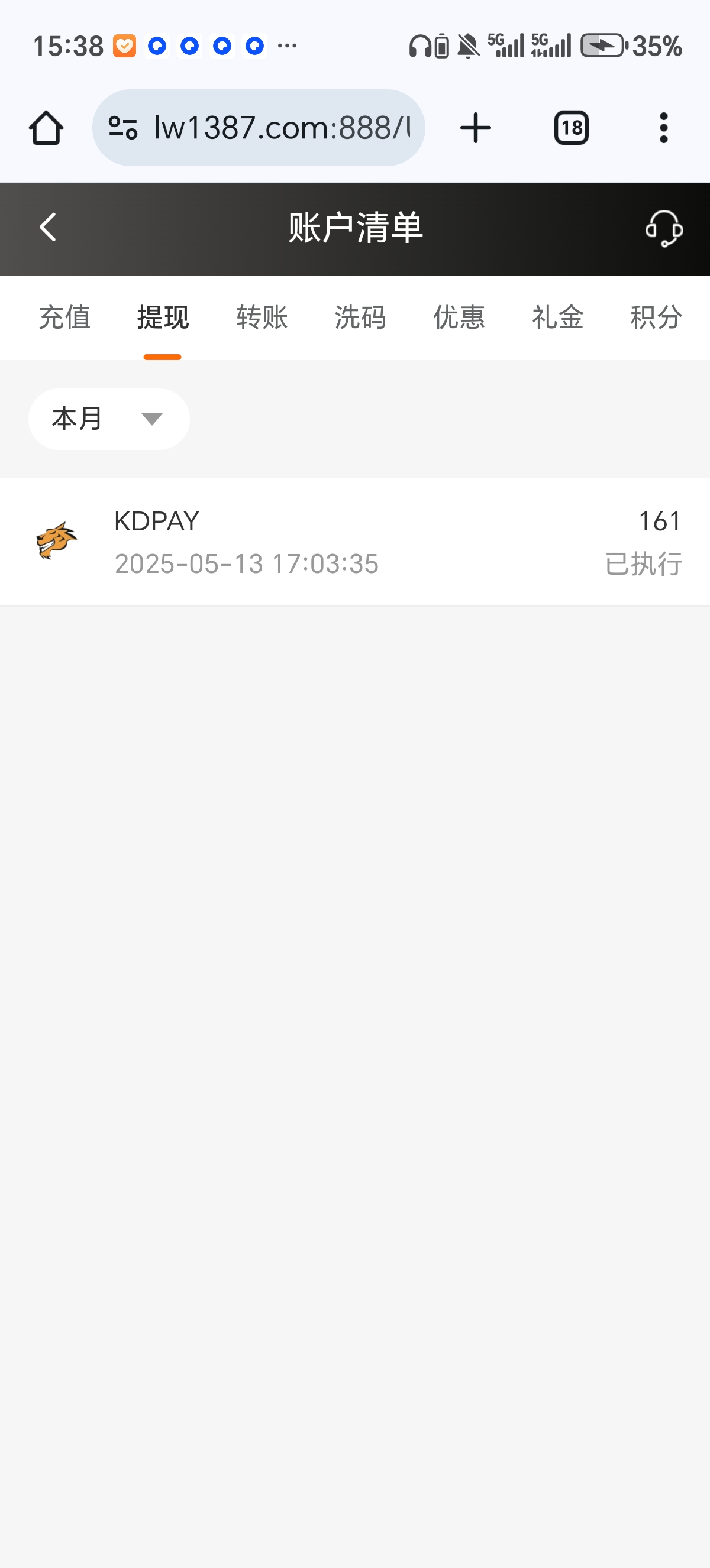Click the browser home icon
Image resolution: width=710 pixels, height=1568 pixels.
(x=47, y=127)
